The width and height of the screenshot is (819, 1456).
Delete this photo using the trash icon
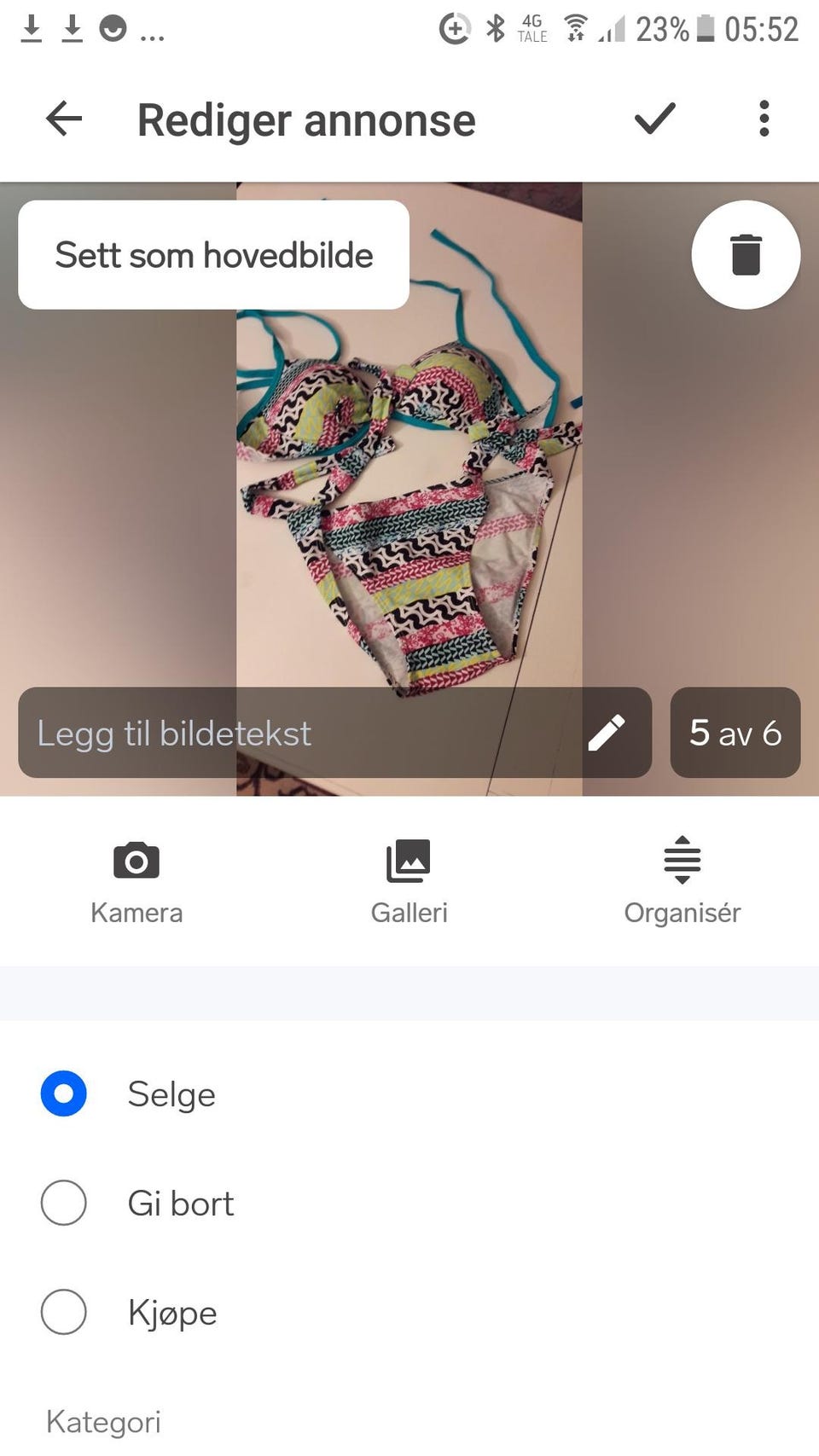[746, 254]
